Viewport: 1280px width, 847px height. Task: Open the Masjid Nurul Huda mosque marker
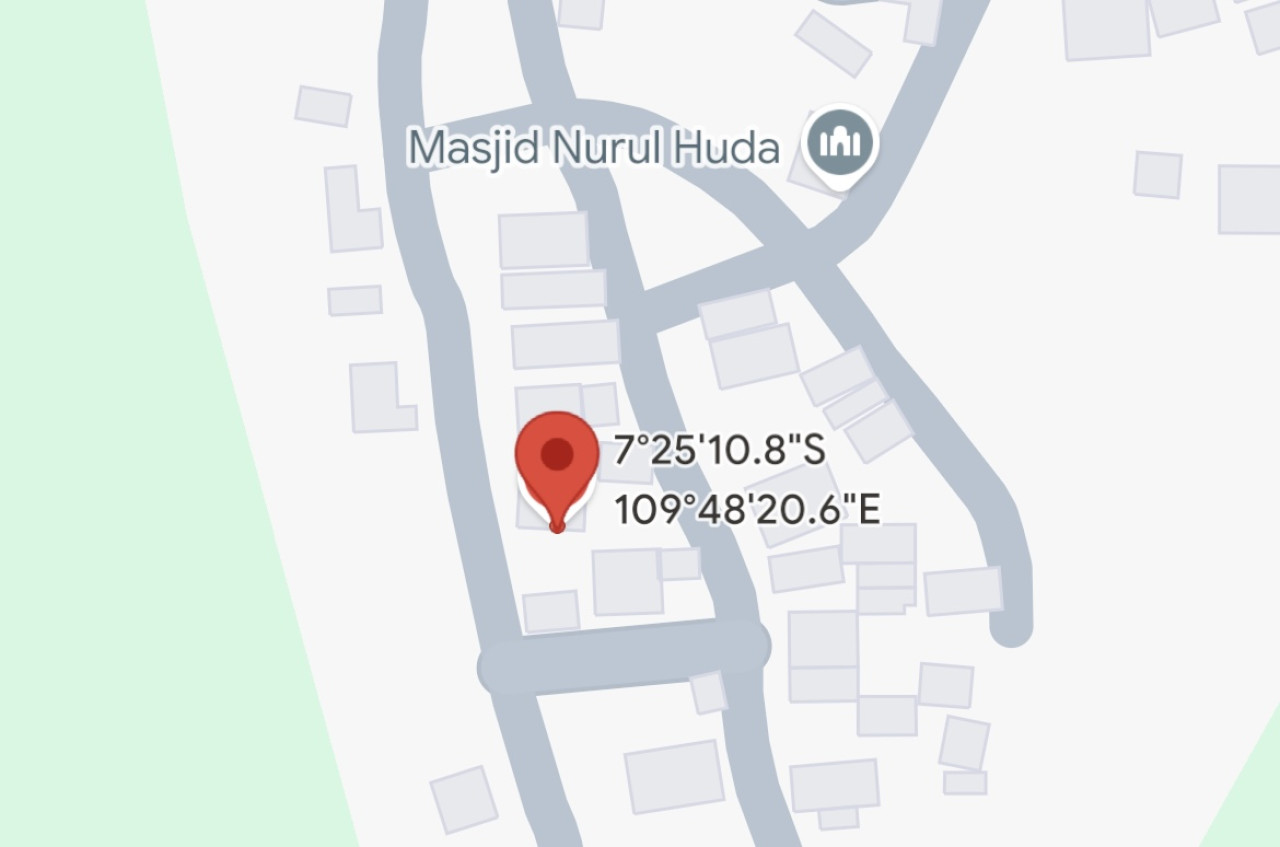point(840,145)
